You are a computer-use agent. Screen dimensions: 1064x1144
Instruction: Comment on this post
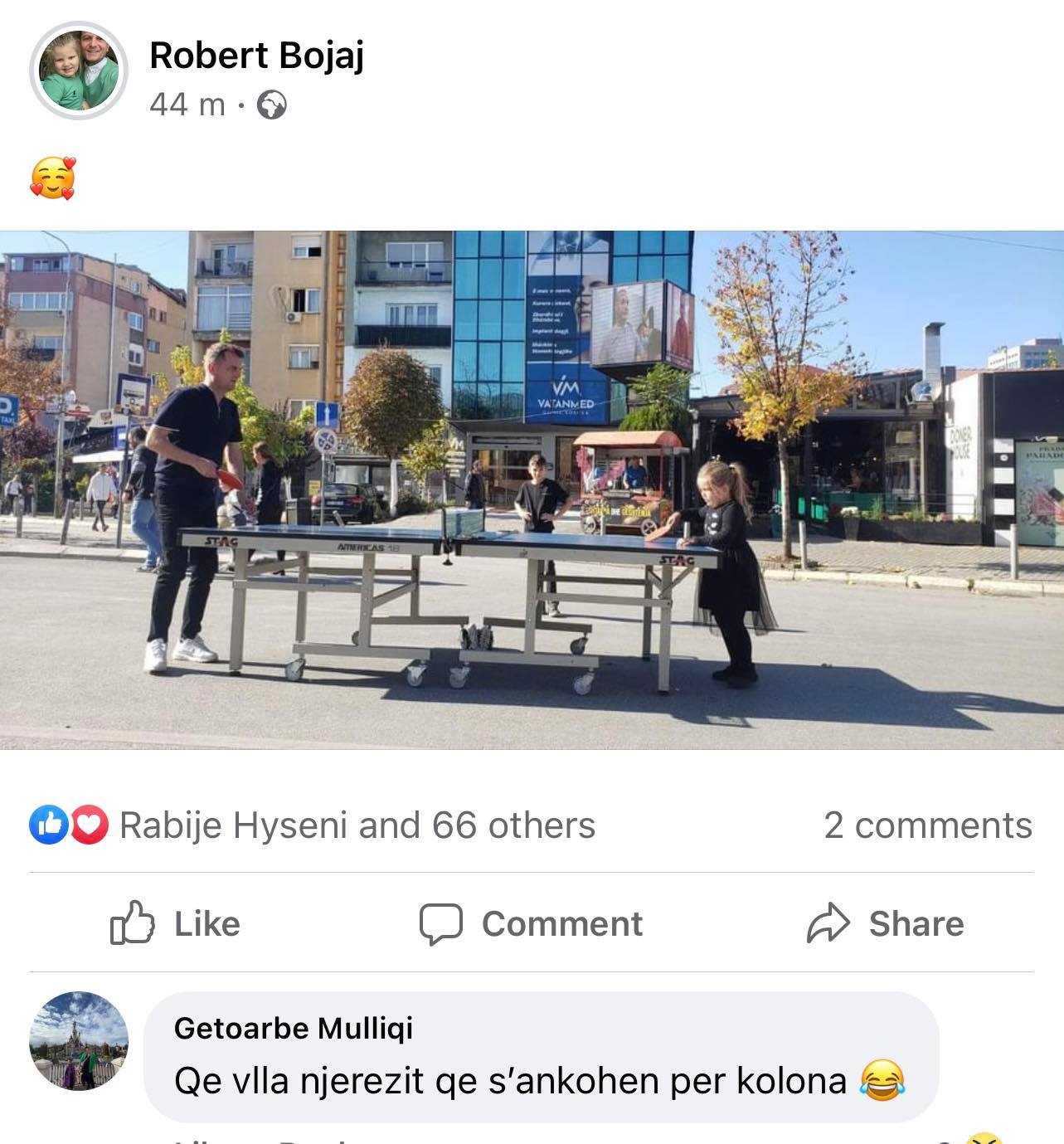click(x=531, y=923)
